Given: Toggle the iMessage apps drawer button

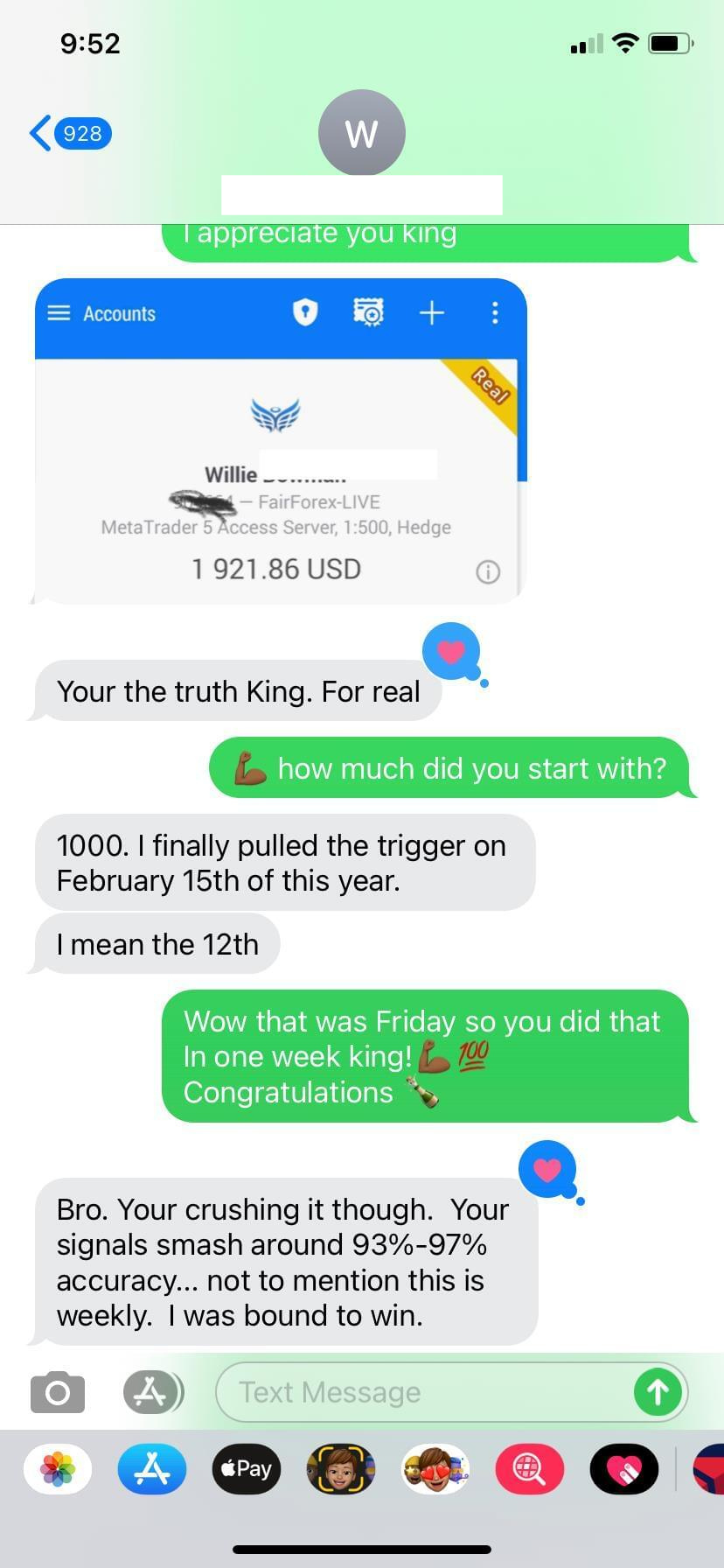Looking at the screenshot, I should tap(152, 1391).
